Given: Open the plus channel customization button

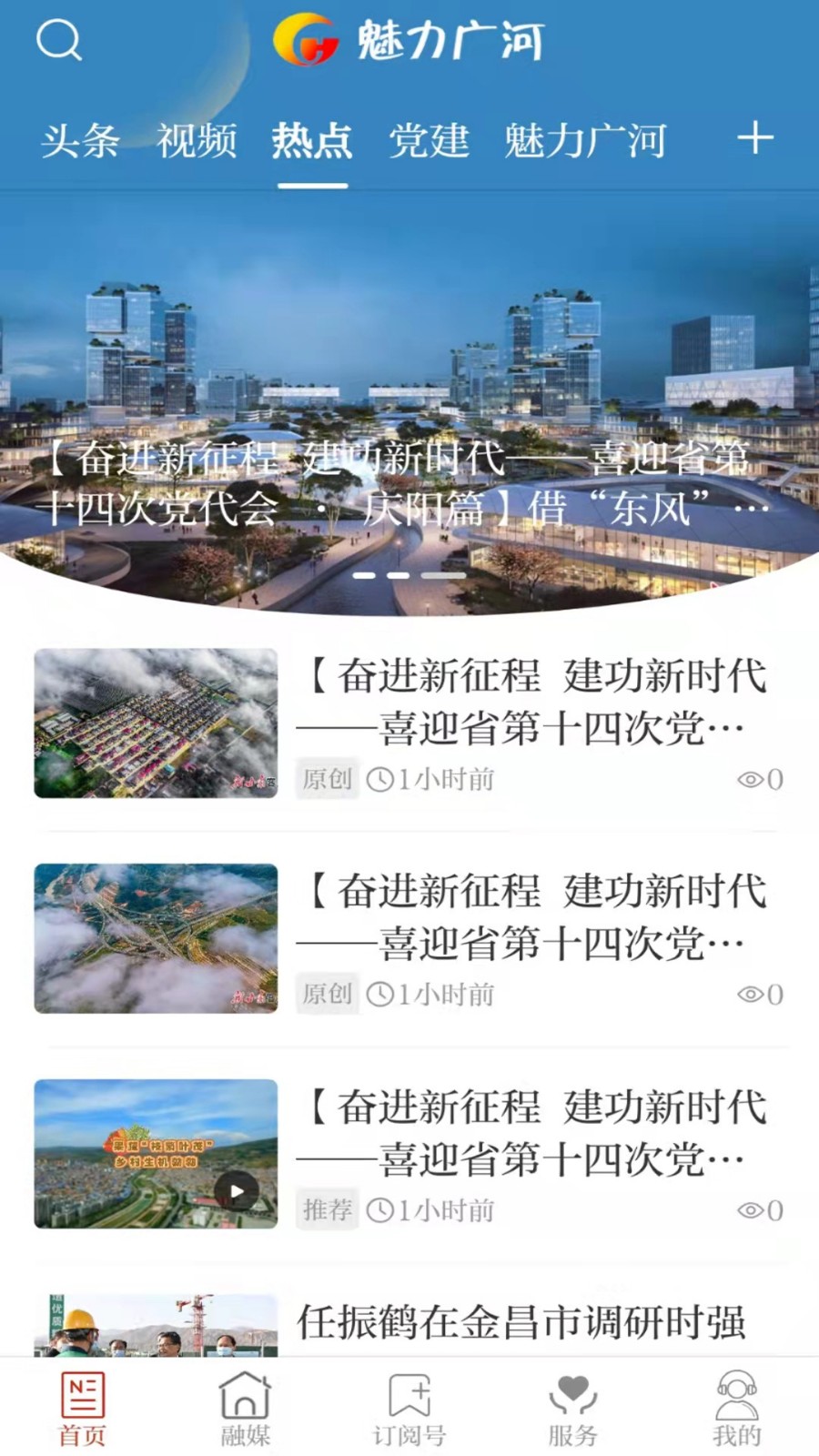Looking at the screenshot, I should click(755, 138).
